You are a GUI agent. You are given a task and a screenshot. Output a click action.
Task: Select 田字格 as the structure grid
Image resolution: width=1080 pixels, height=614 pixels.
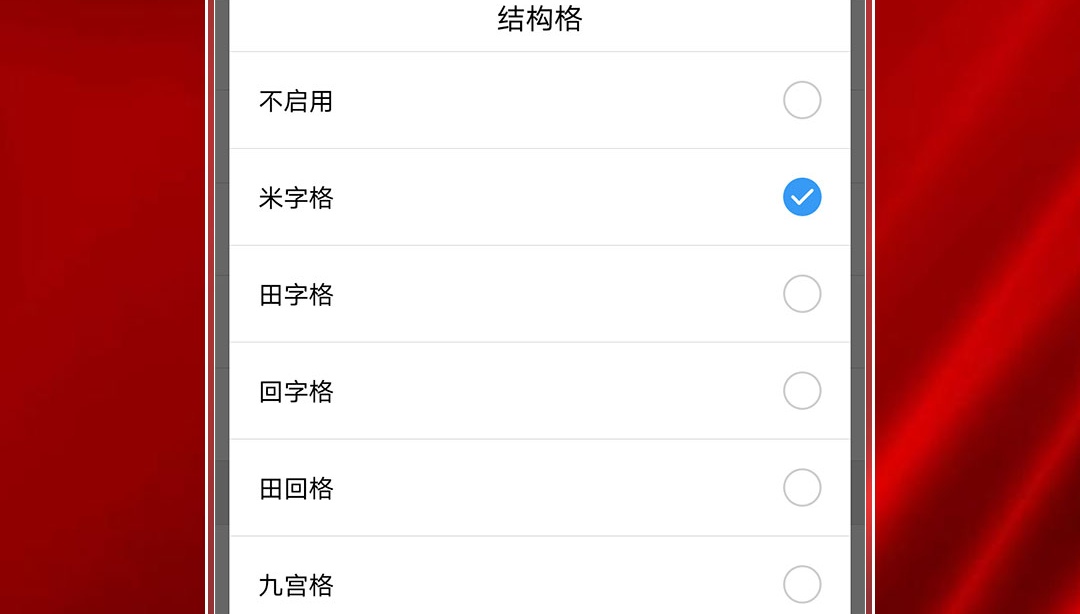point(801,295)
